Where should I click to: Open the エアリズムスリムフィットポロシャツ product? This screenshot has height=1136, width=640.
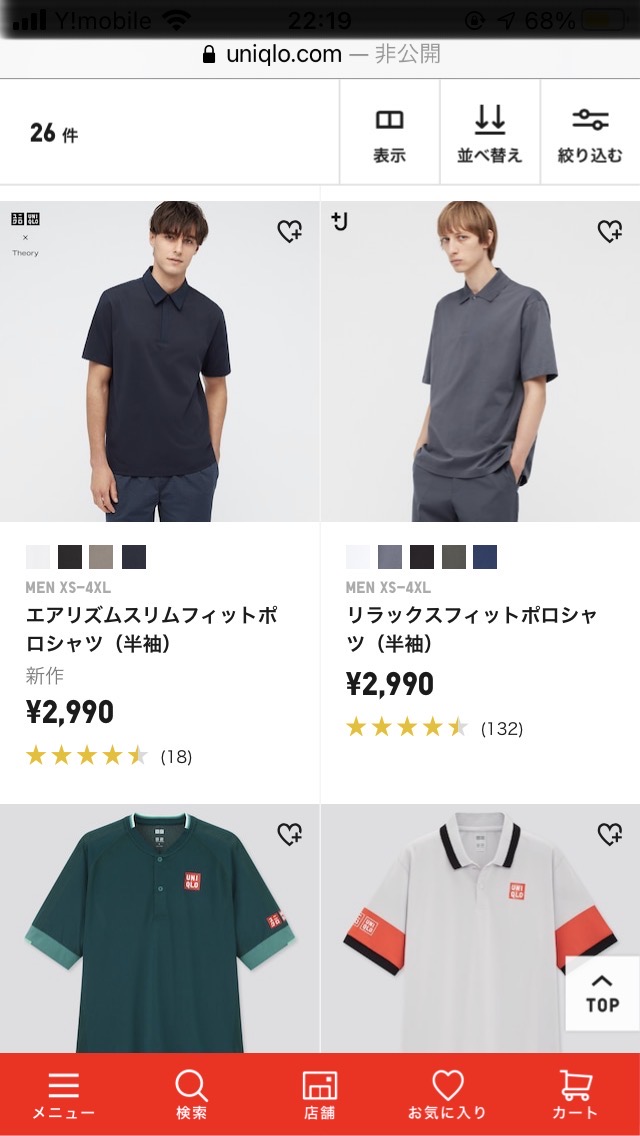click(160, 360)
